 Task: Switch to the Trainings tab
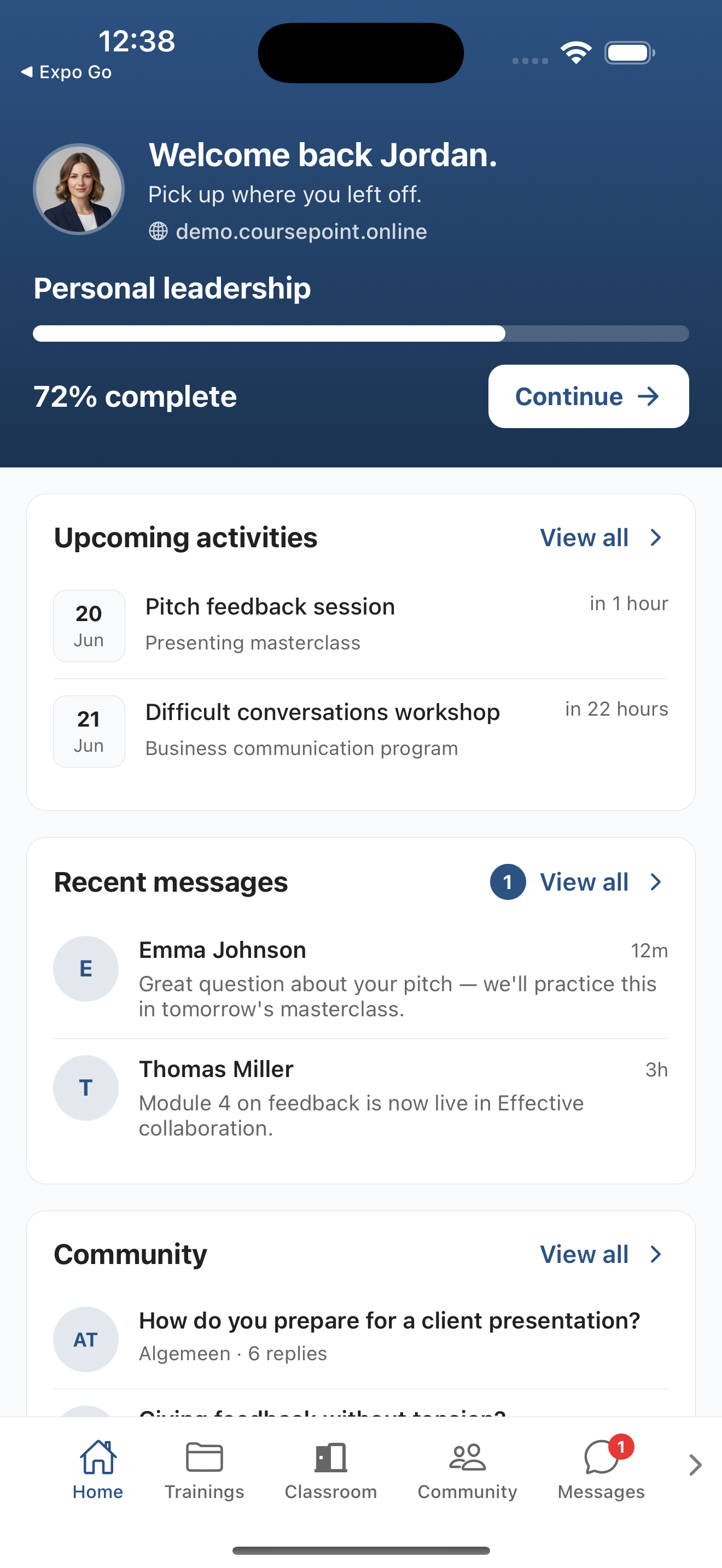coord(205,1470)
